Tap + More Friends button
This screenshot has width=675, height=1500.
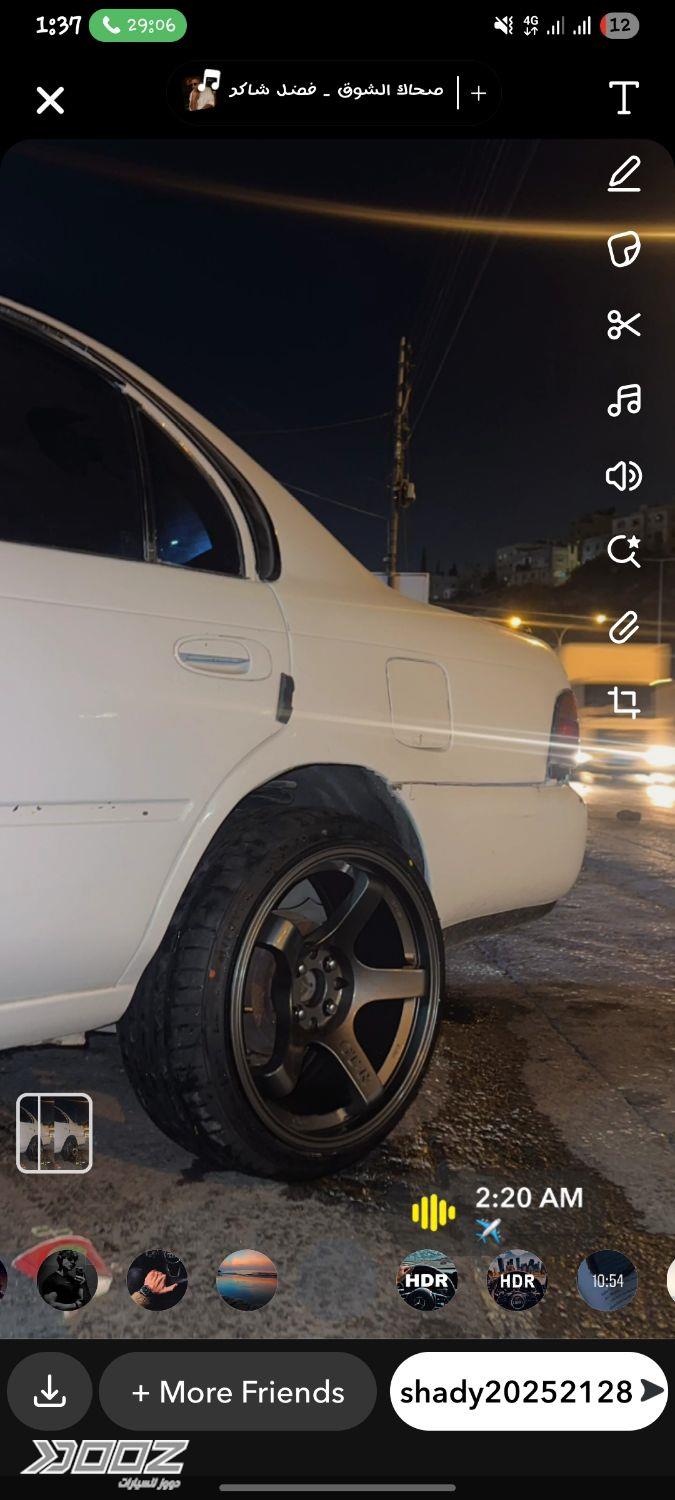coord(238,1391)
